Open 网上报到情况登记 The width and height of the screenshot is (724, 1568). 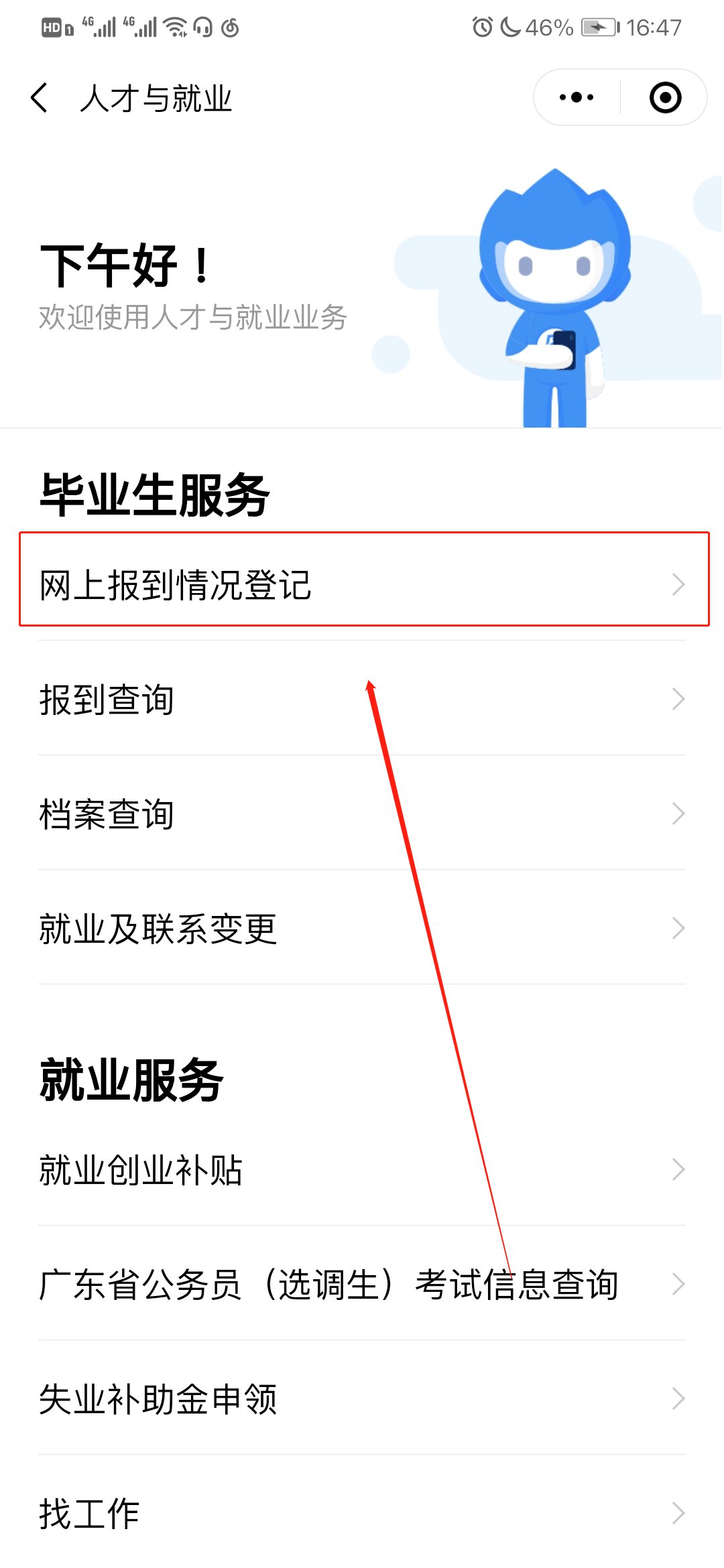(x=362, y=584)
